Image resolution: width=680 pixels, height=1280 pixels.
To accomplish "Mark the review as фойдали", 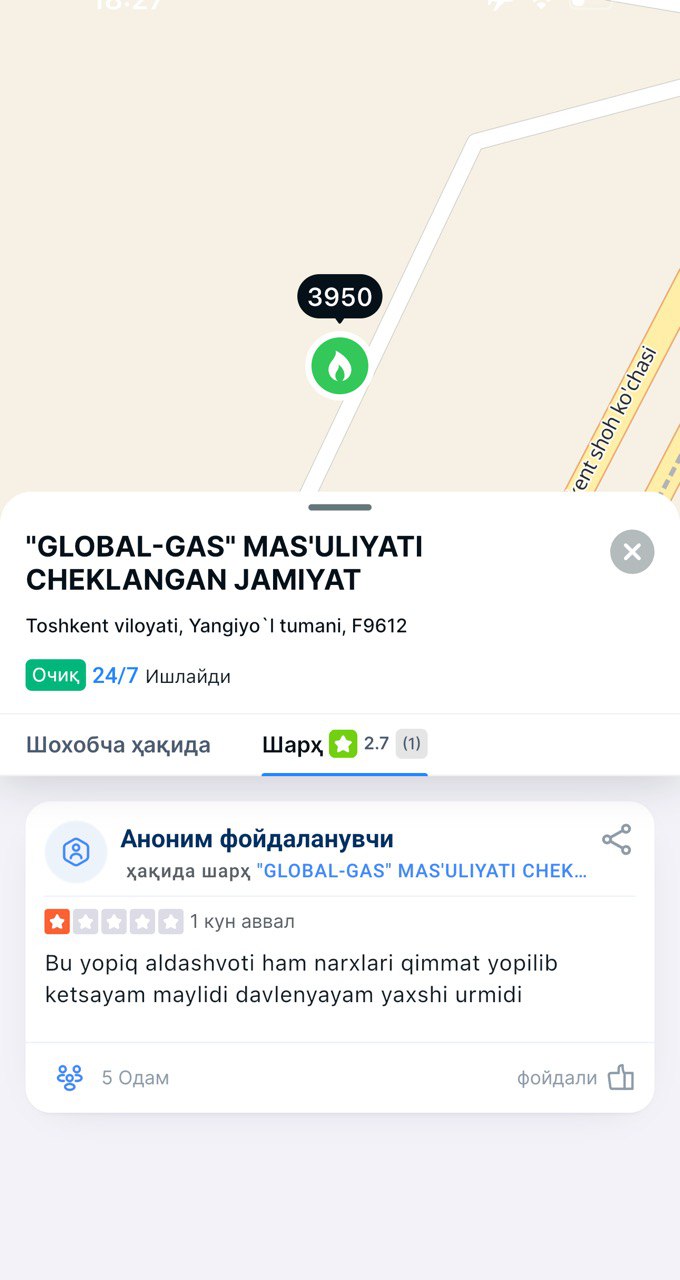I will coord(576,1078).
